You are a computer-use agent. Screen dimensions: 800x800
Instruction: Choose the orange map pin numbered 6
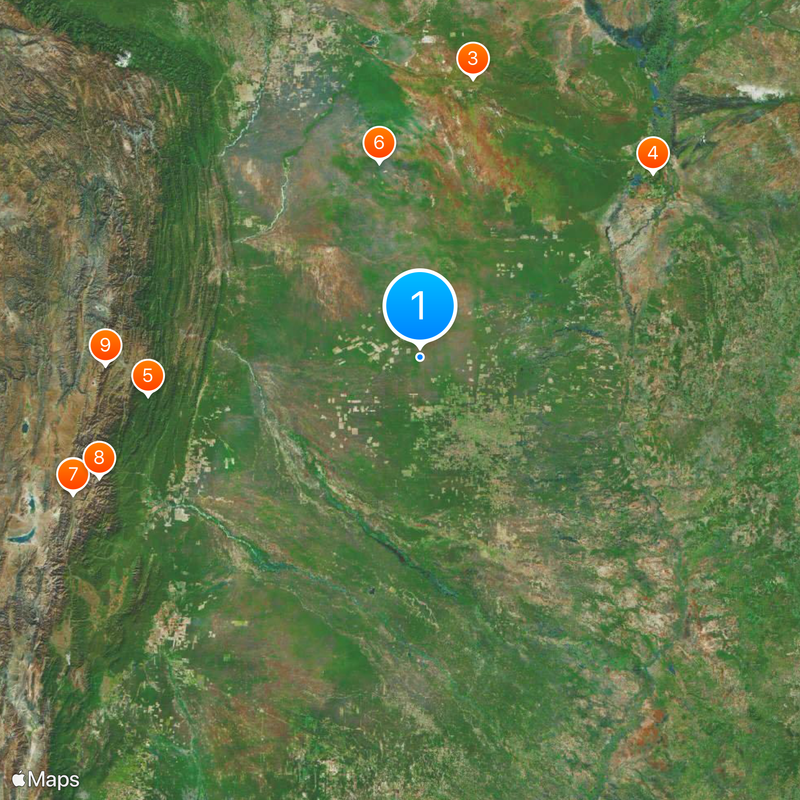point(378,144)
